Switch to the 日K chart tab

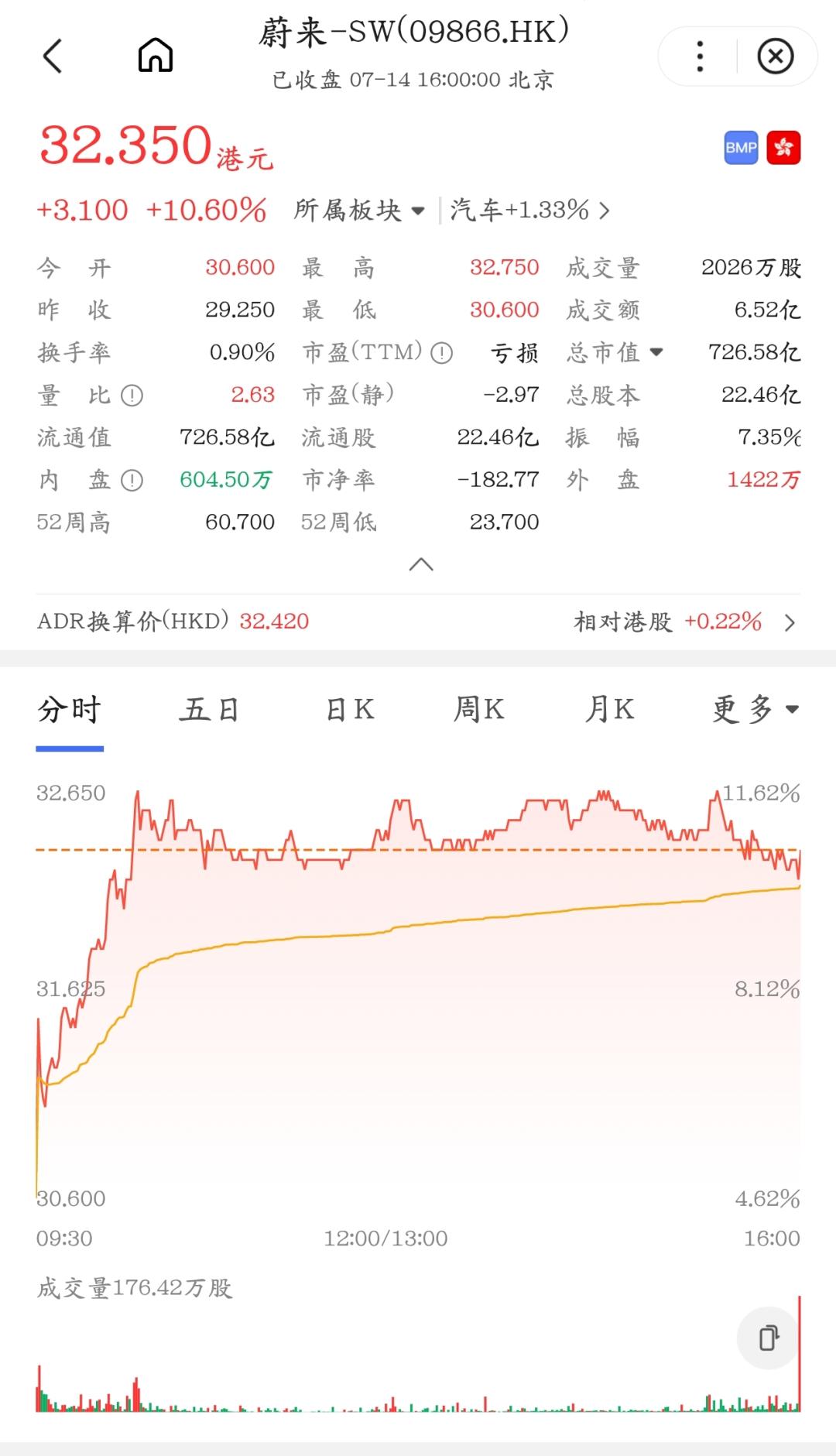(350, 710)
